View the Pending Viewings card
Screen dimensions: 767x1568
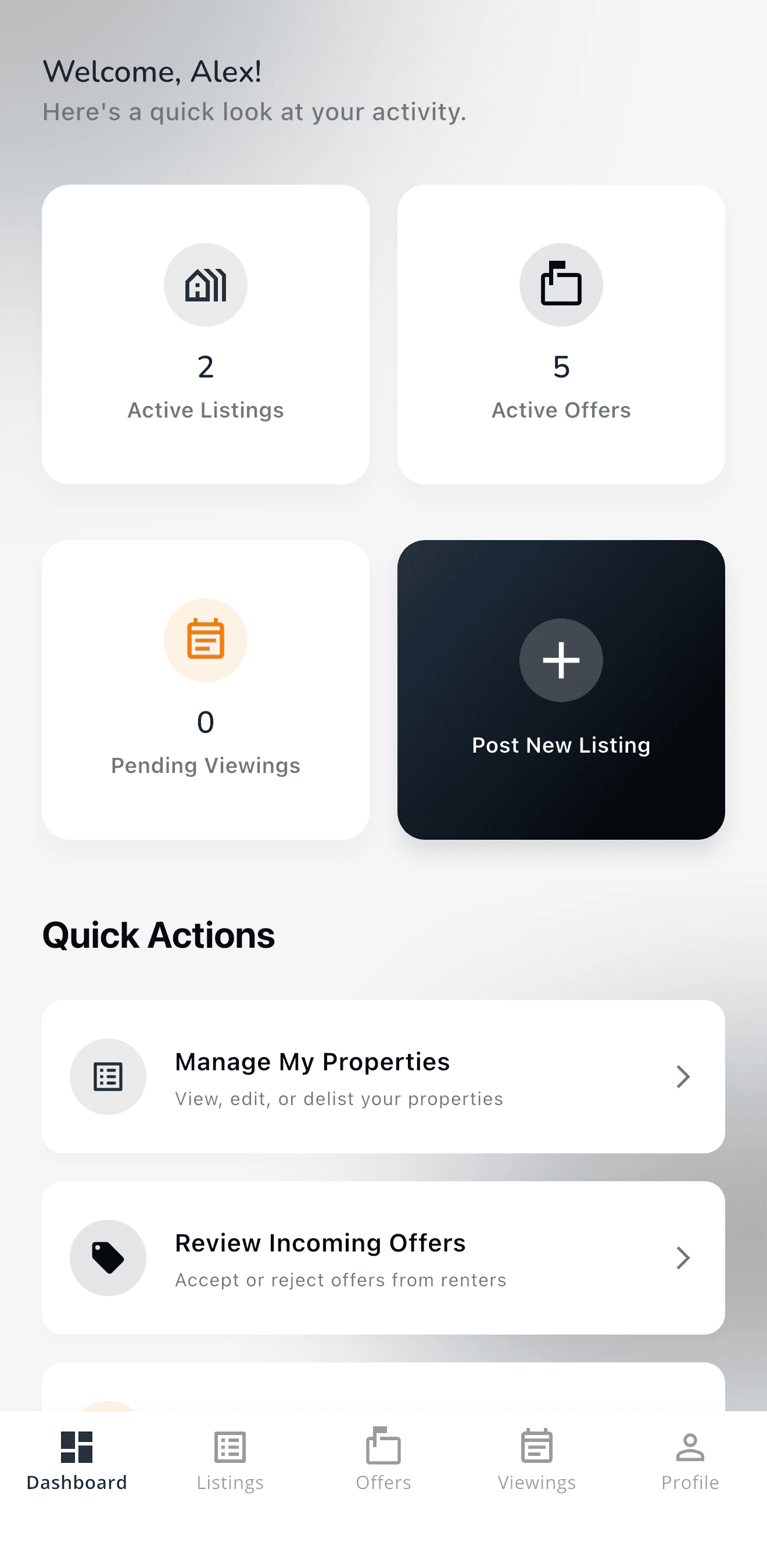(x=205, y=689)
